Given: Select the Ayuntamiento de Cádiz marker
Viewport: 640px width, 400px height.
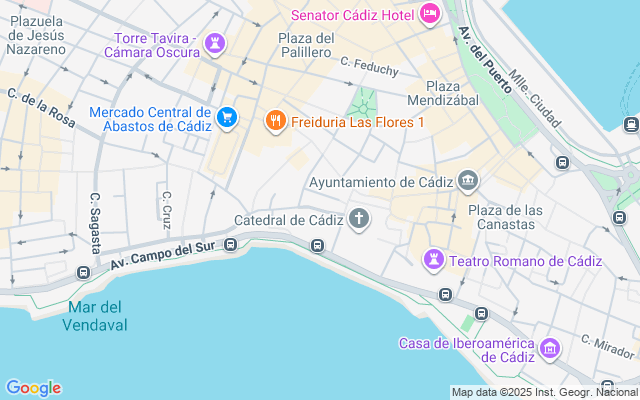Looking at the screenshot, I should (467, 182).
